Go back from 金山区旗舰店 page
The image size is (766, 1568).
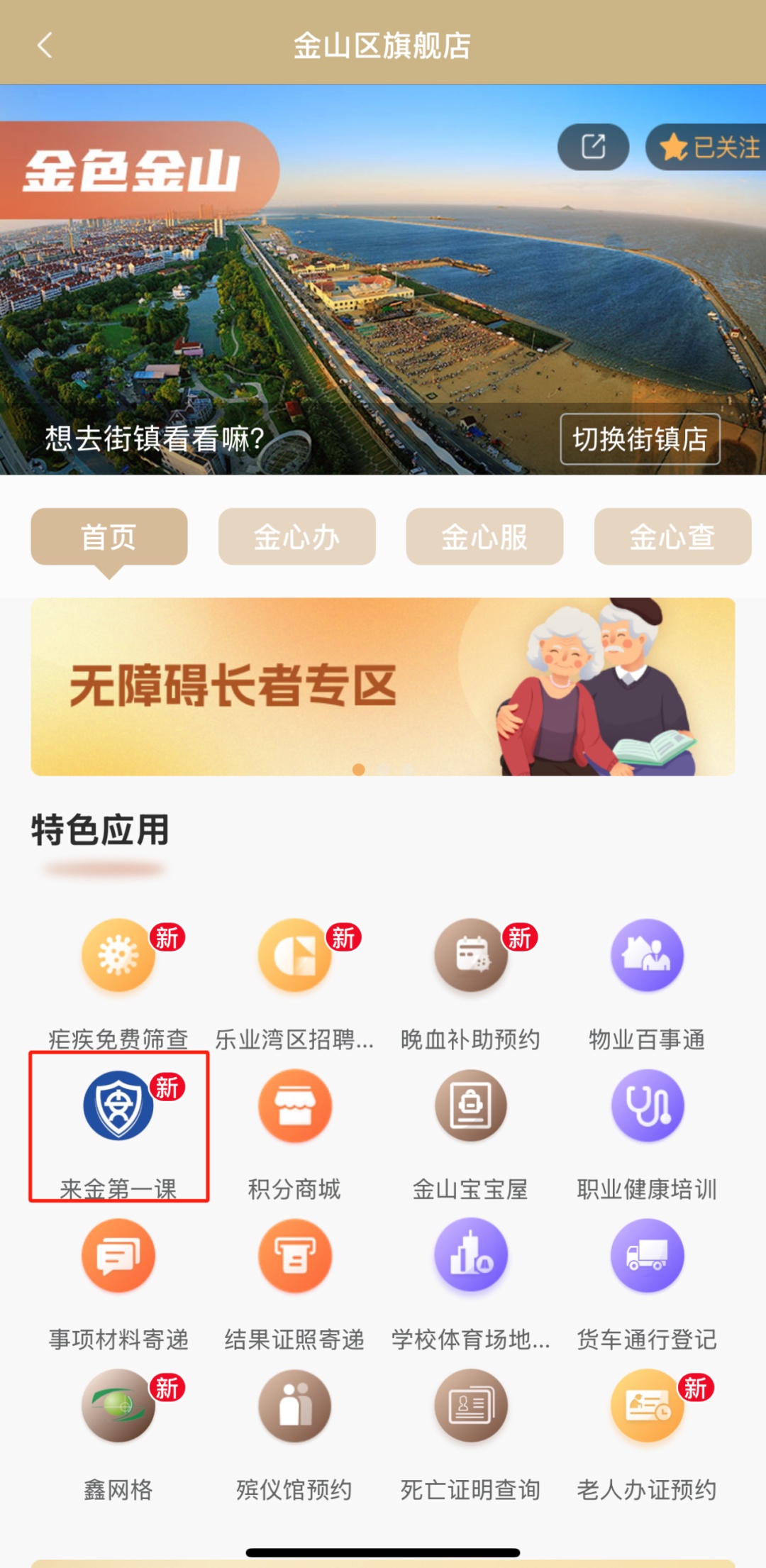tap(45, 45)
